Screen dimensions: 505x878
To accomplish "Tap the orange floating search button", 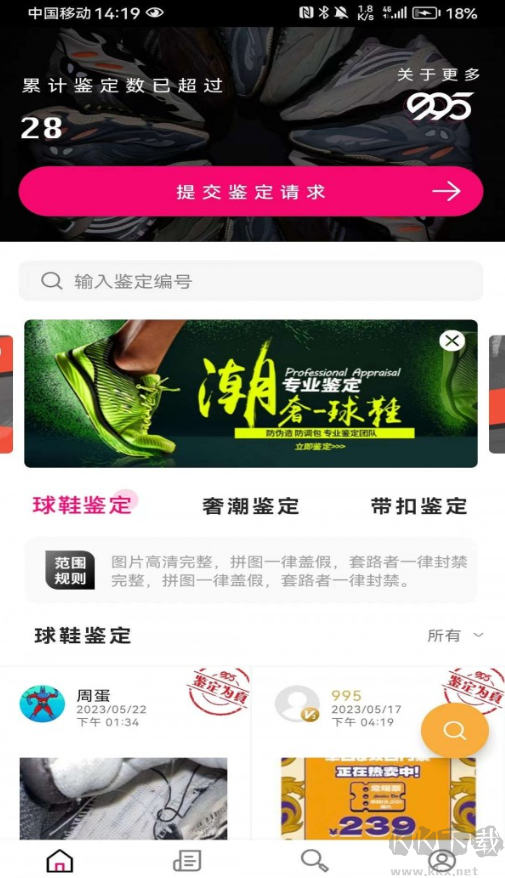I will (x=455, y=730).
